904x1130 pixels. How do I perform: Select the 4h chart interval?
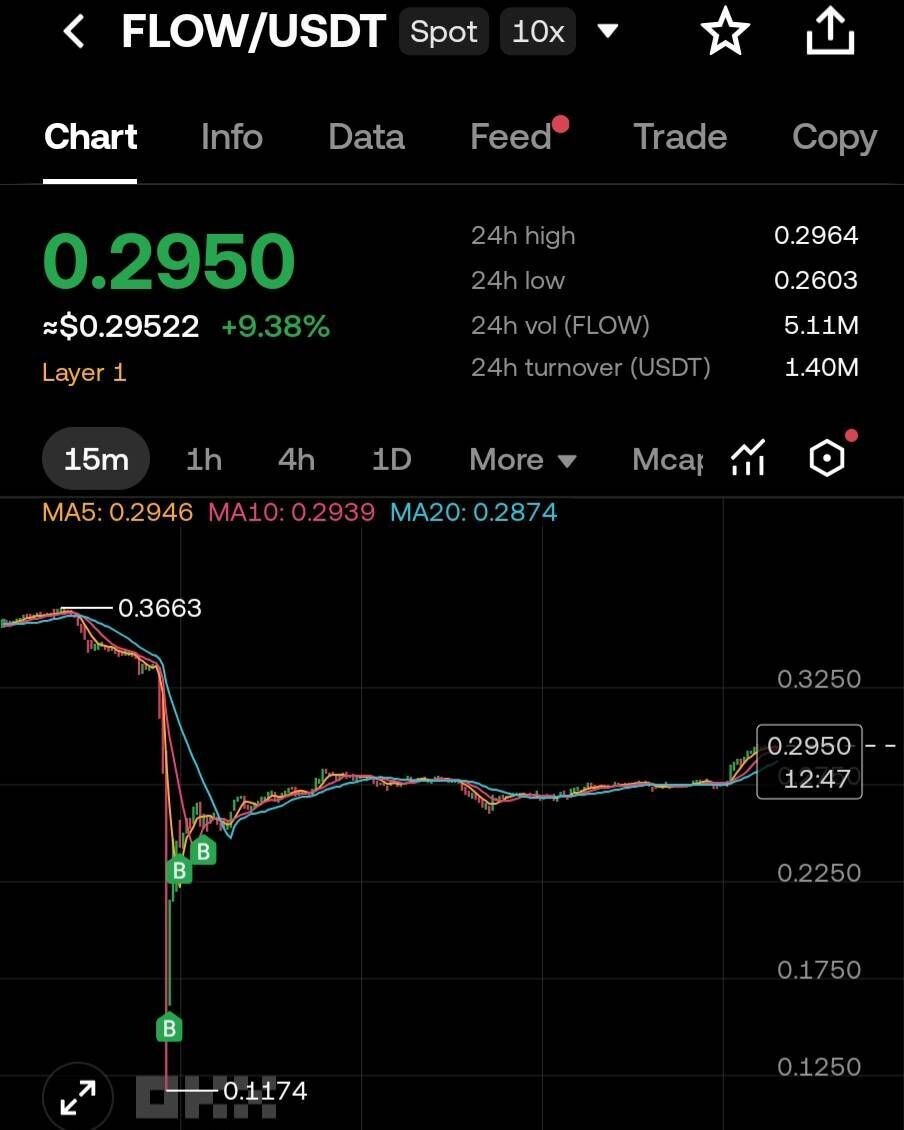[x=296, y=460]
